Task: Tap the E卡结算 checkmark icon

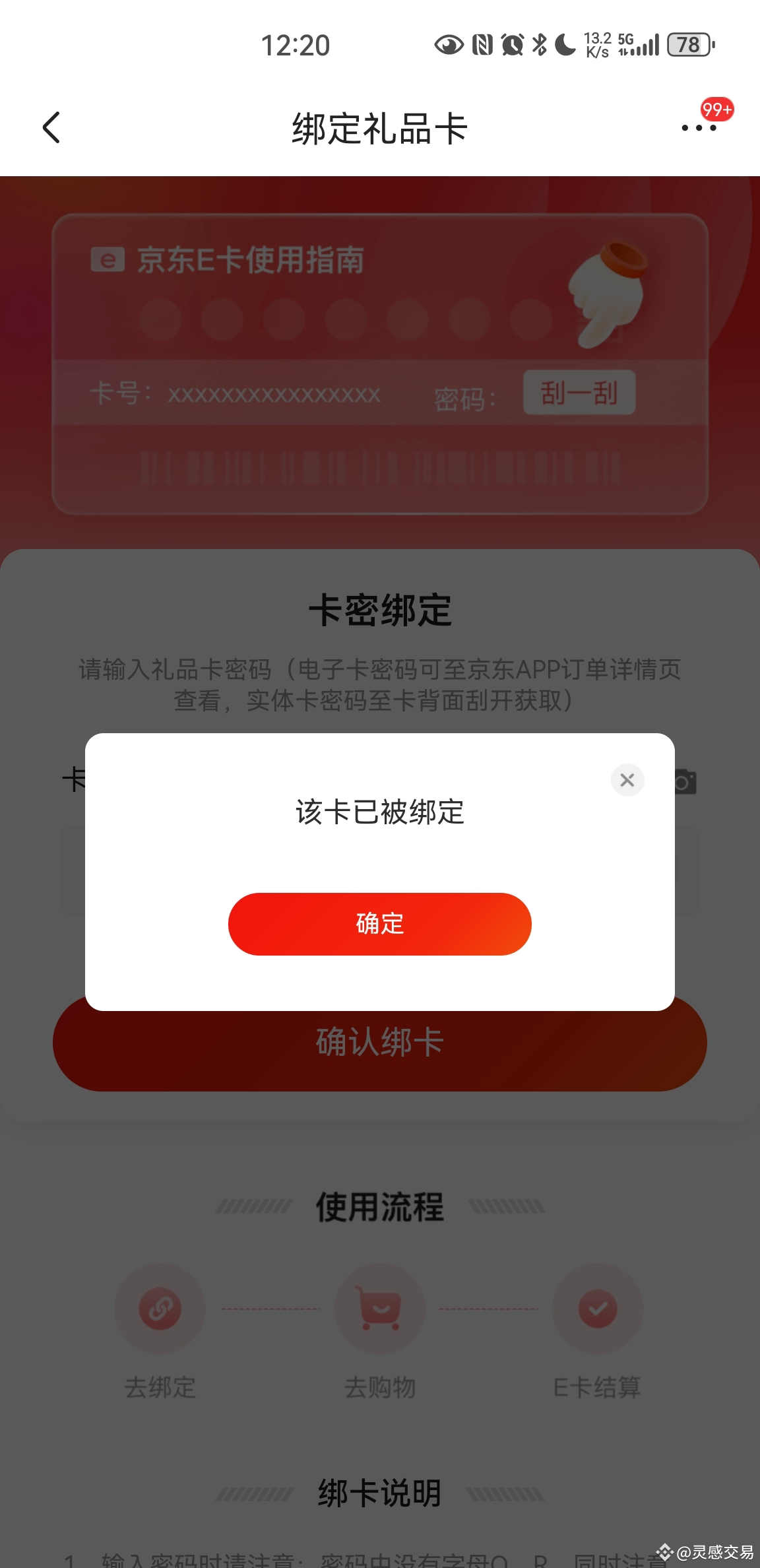Action: [x=598, y=1309]
